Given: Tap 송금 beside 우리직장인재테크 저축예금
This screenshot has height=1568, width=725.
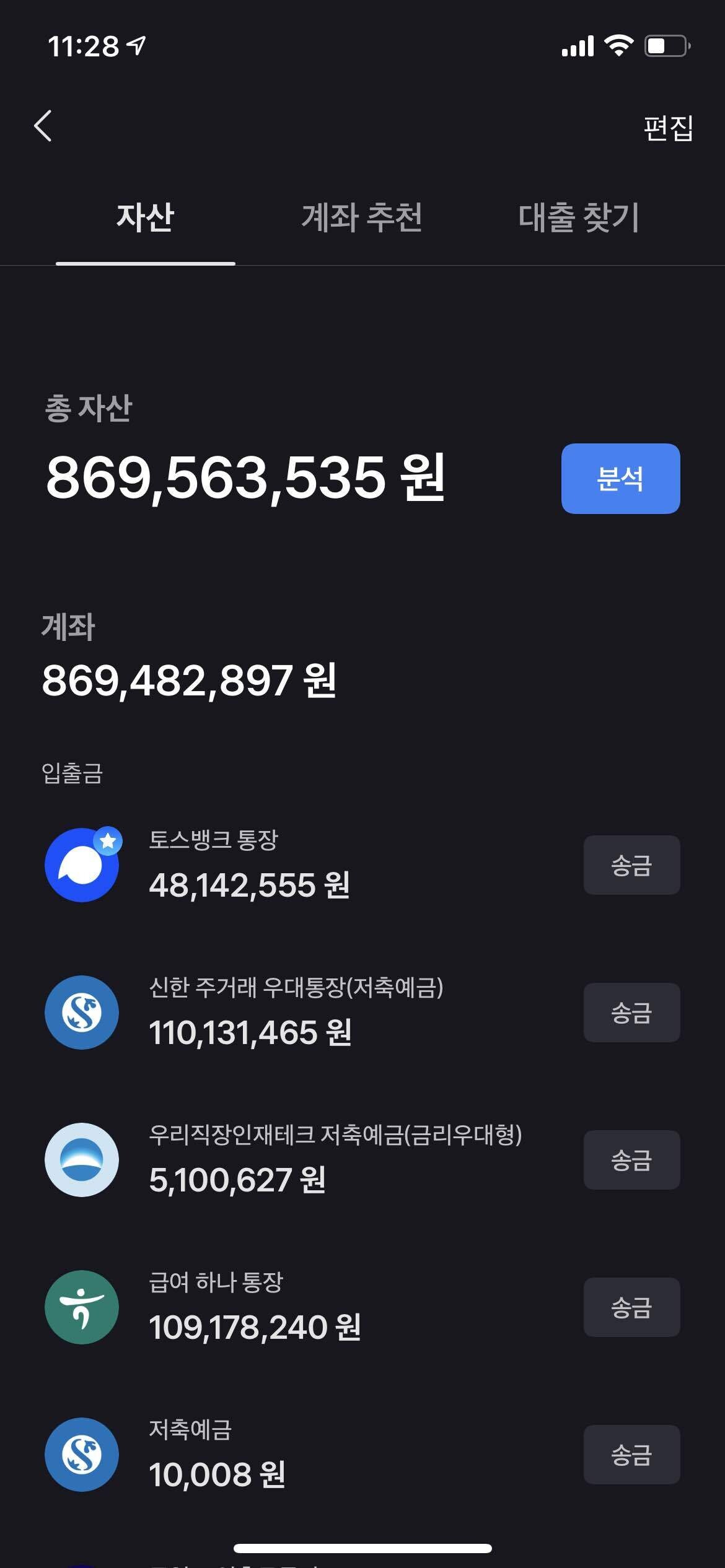Looking at the screenshot, I should click(631, 1161).
